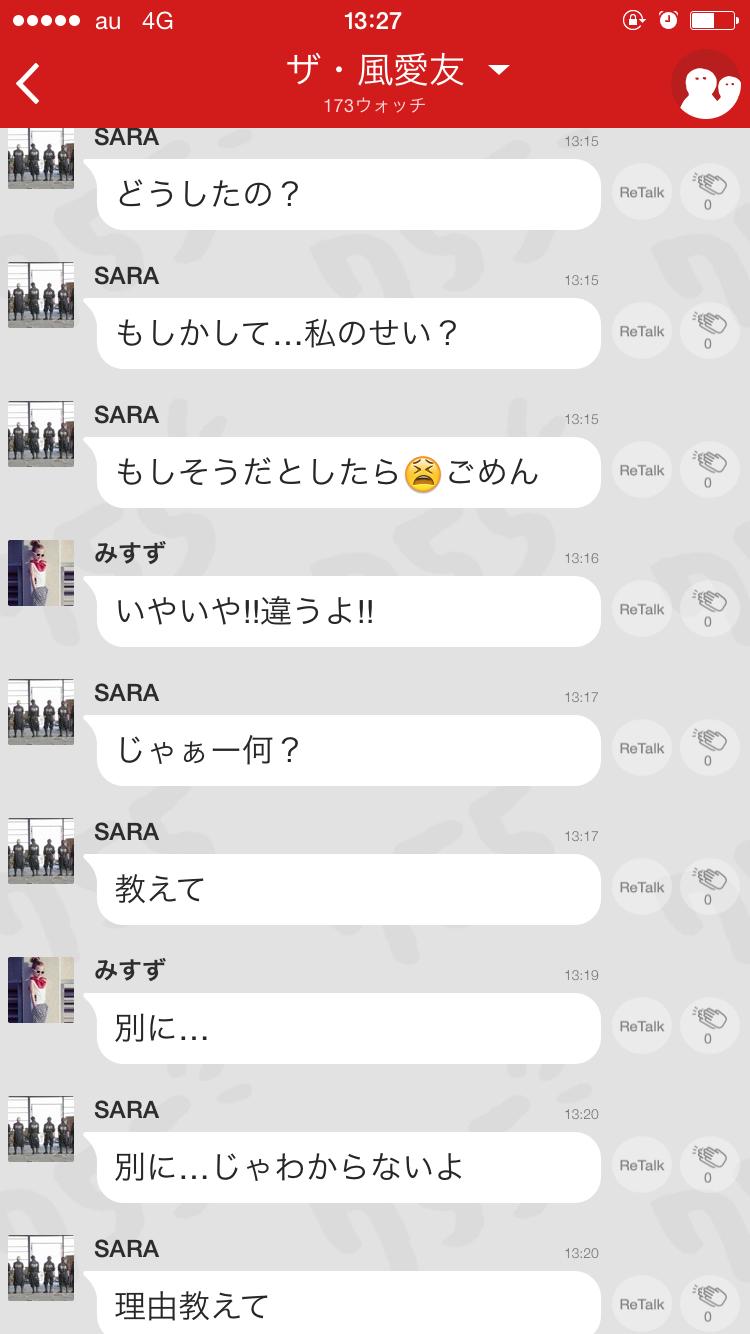Tap the clap icon next to 教えて message
Image resolution: width=750 pixels, height=1334 pixels.
coord(708,886)
